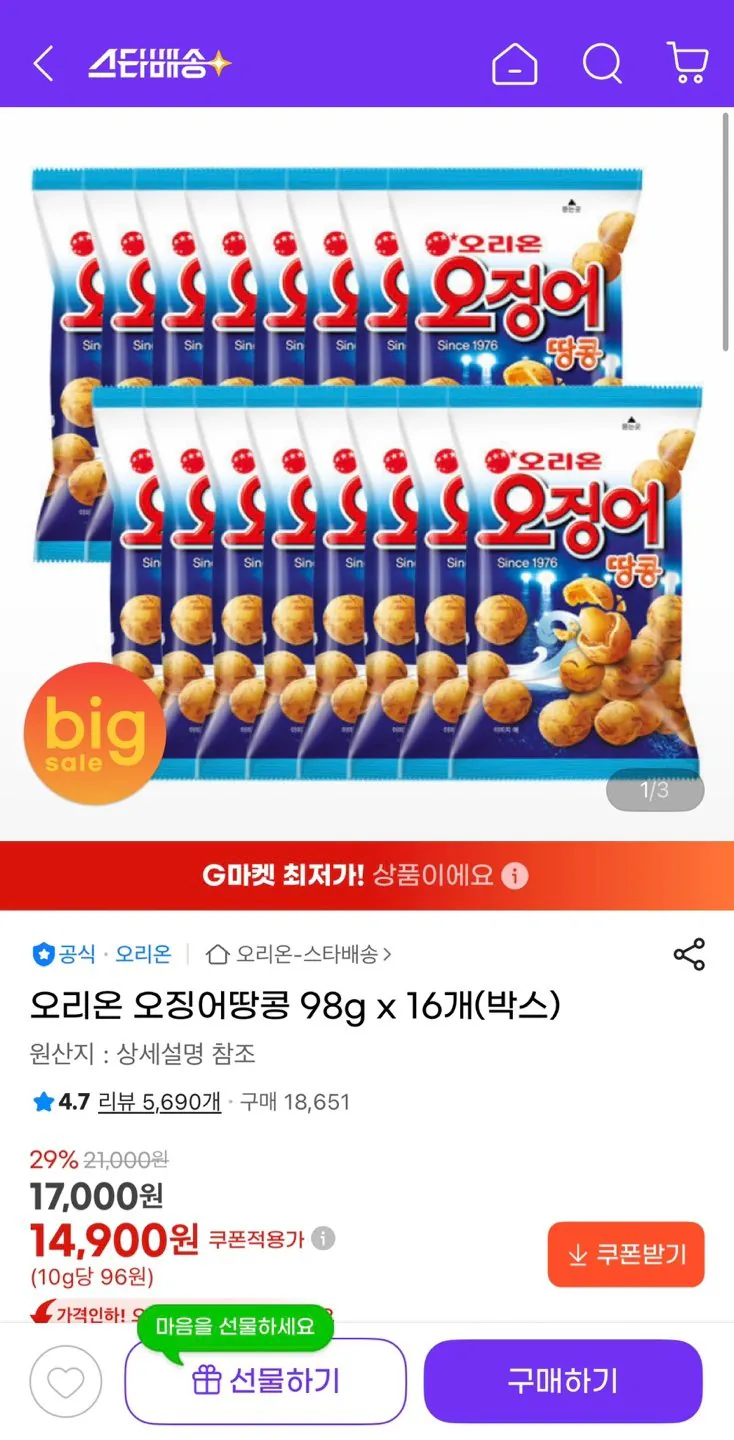The width and height of the screenshot is (734, 1440).
Task: Toggle the heart to favorite this item
Action: tap(66, 1381)
